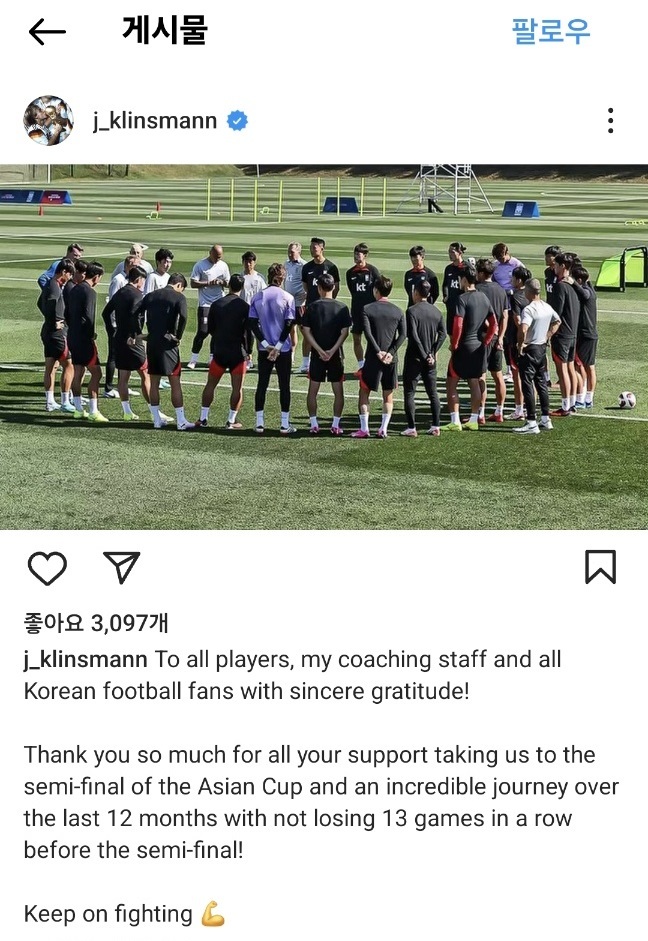Screen dimensions: 648x941
Task: Follow j_klinsmann with the 팔로우 button
Action: tap(551, 31)
